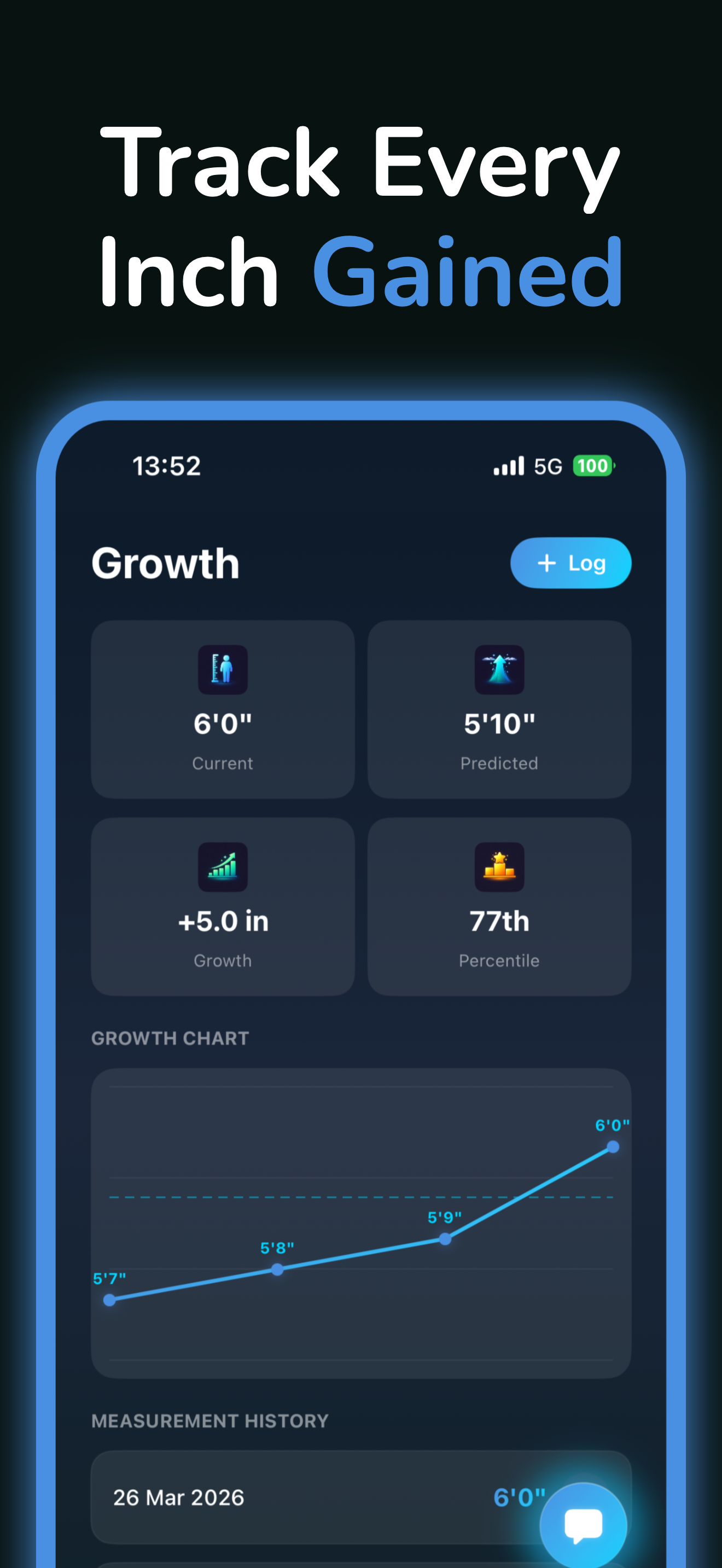Viewport: 722px width, 1568px height.
Task: Select the height ruler icon on Current card
Action: [x=222, y=670]
